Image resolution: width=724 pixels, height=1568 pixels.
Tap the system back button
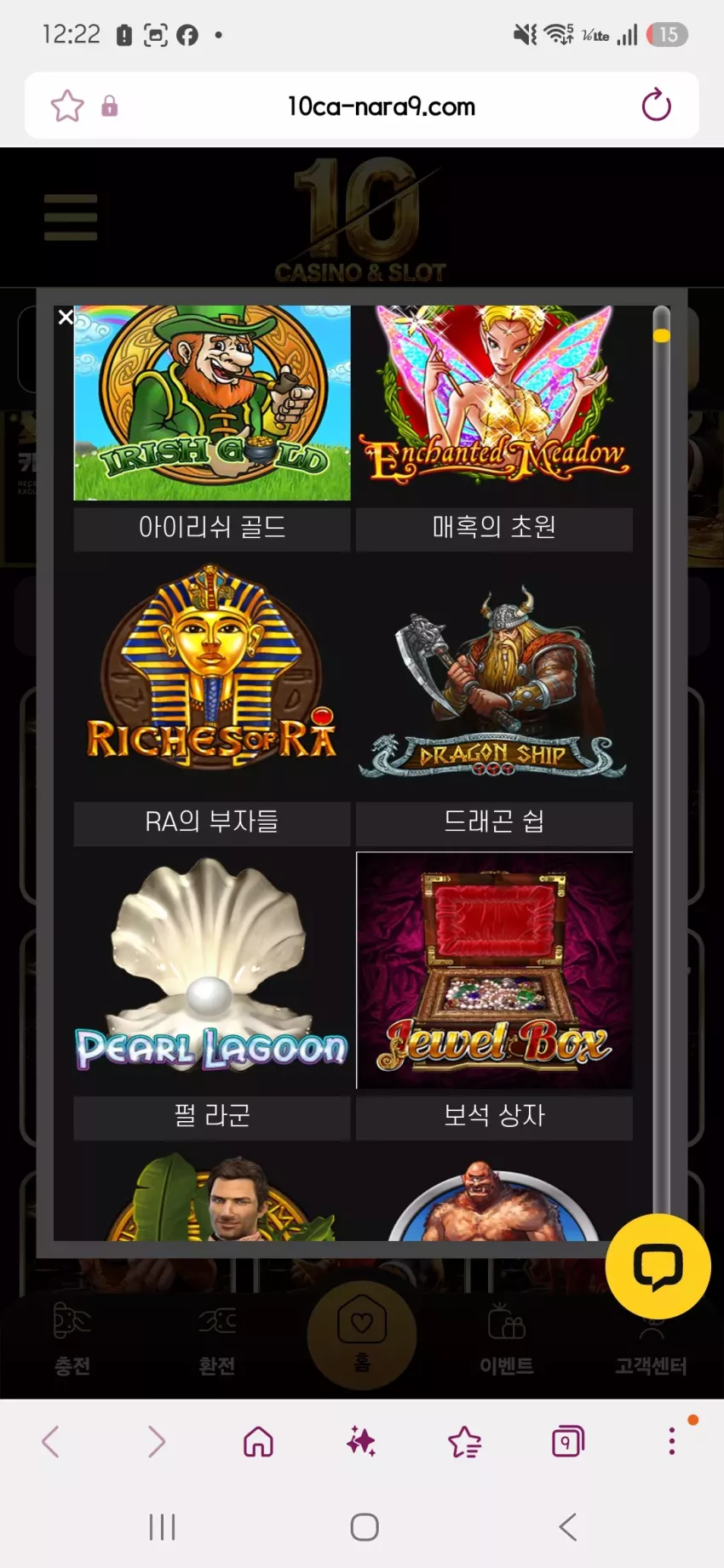(x=568, y=1527)
